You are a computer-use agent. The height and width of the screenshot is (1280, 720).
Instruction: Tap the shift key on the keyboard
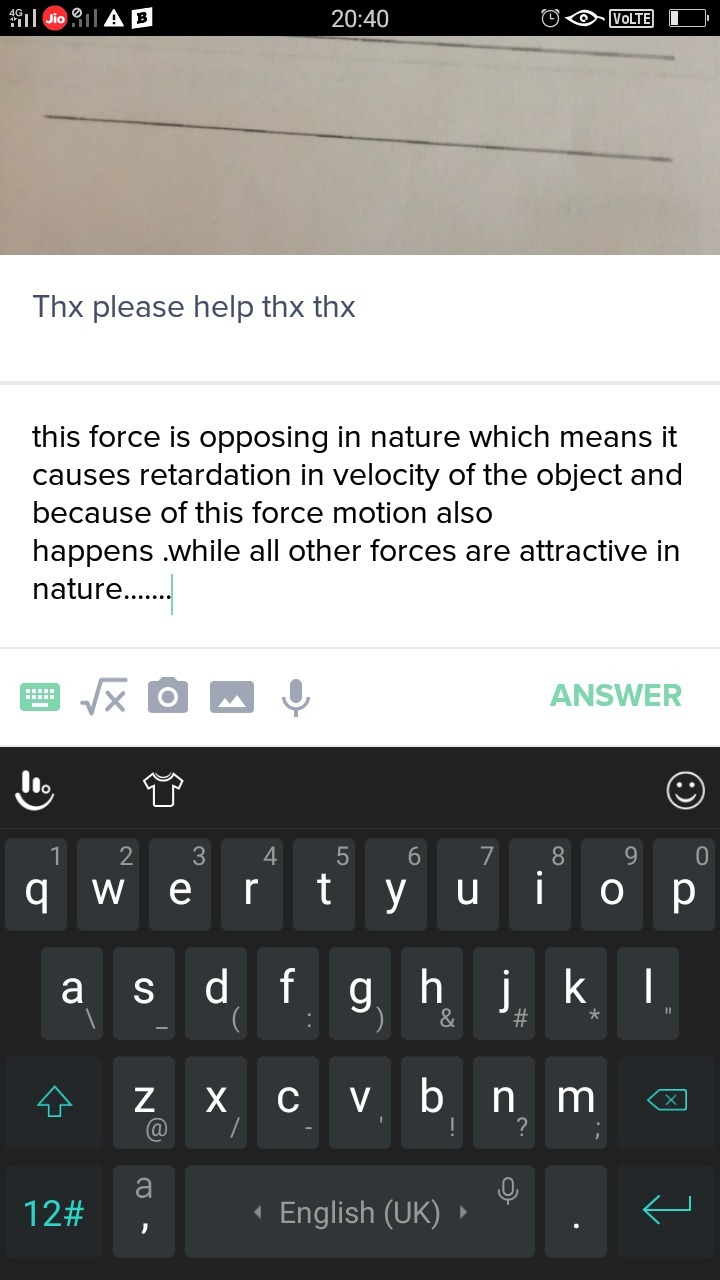54,1101
